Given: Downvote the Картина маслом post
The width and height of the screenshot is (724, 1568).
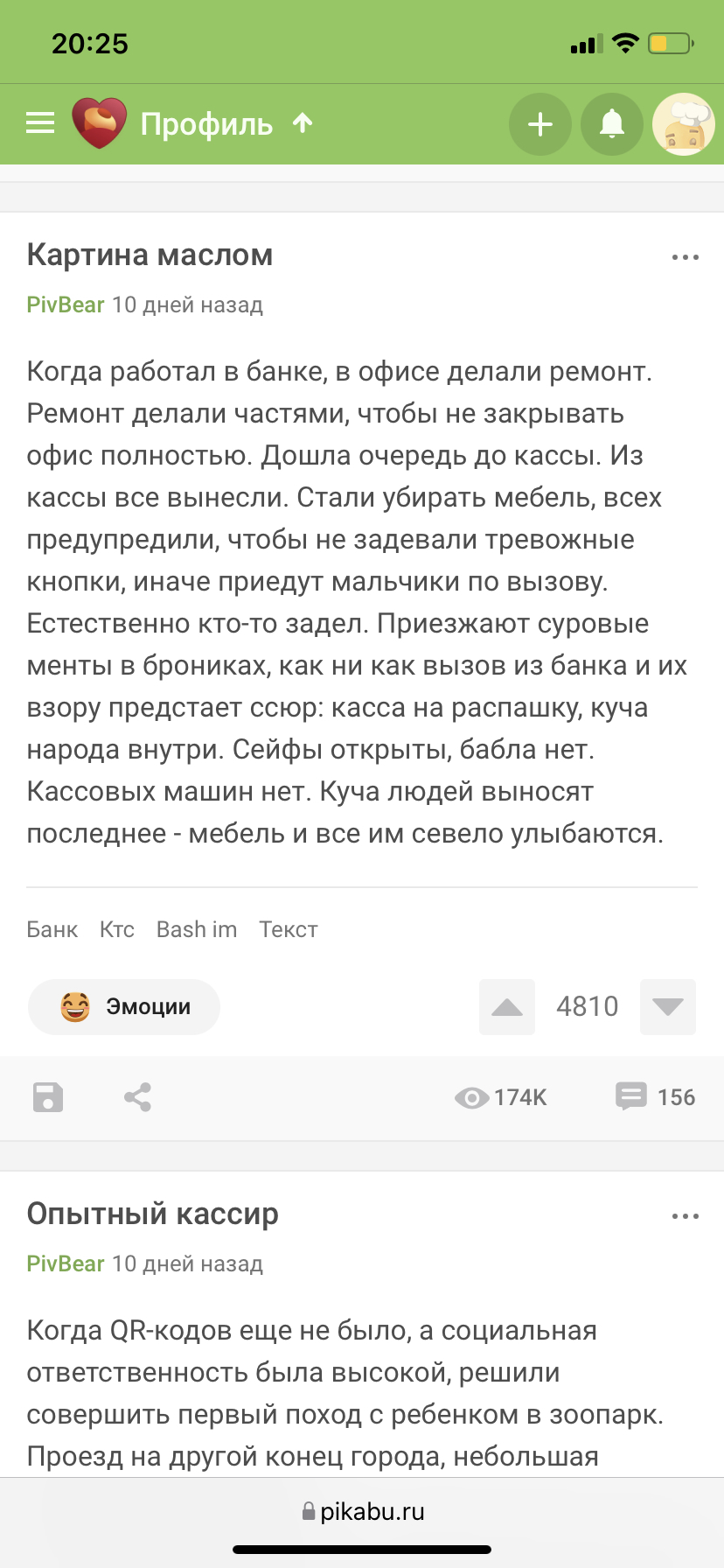Looking at the screenshot, I should coord(668,1007).
